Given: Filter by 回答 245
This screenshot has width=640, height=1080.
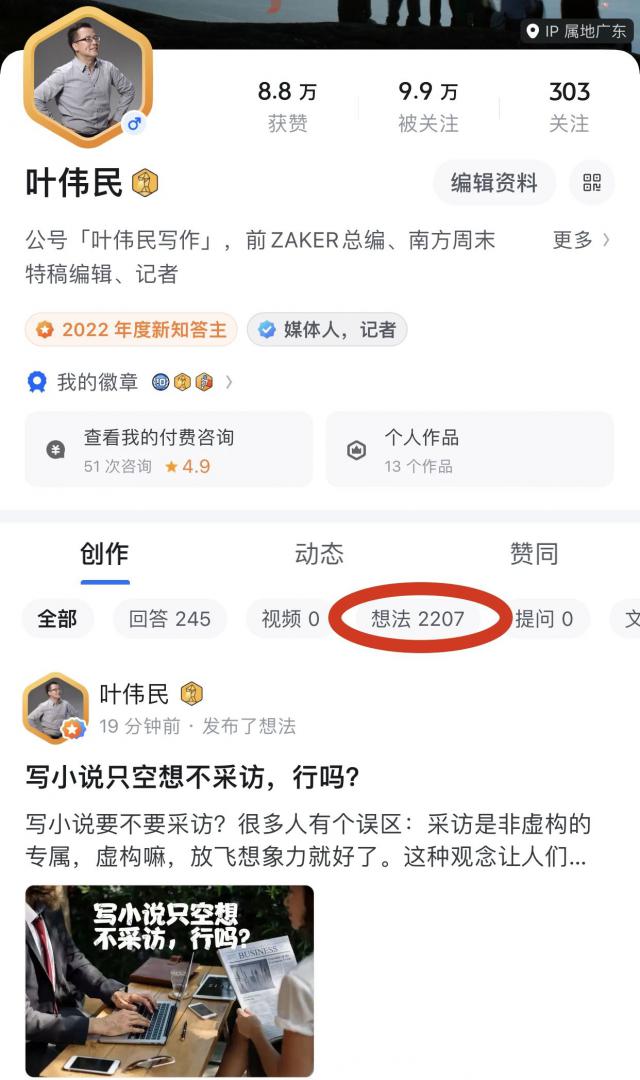Looking at the screenshot, I should pyautogui.click(x=170, y=619).
